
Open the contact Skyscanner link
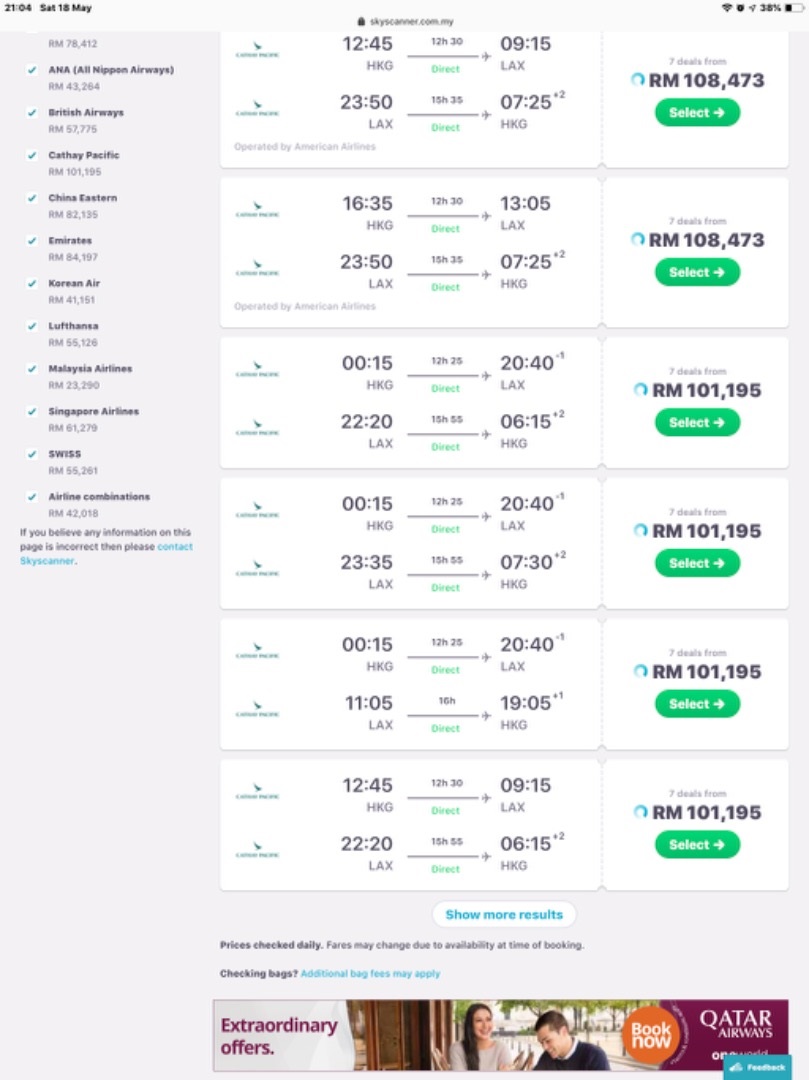(174, 547)
